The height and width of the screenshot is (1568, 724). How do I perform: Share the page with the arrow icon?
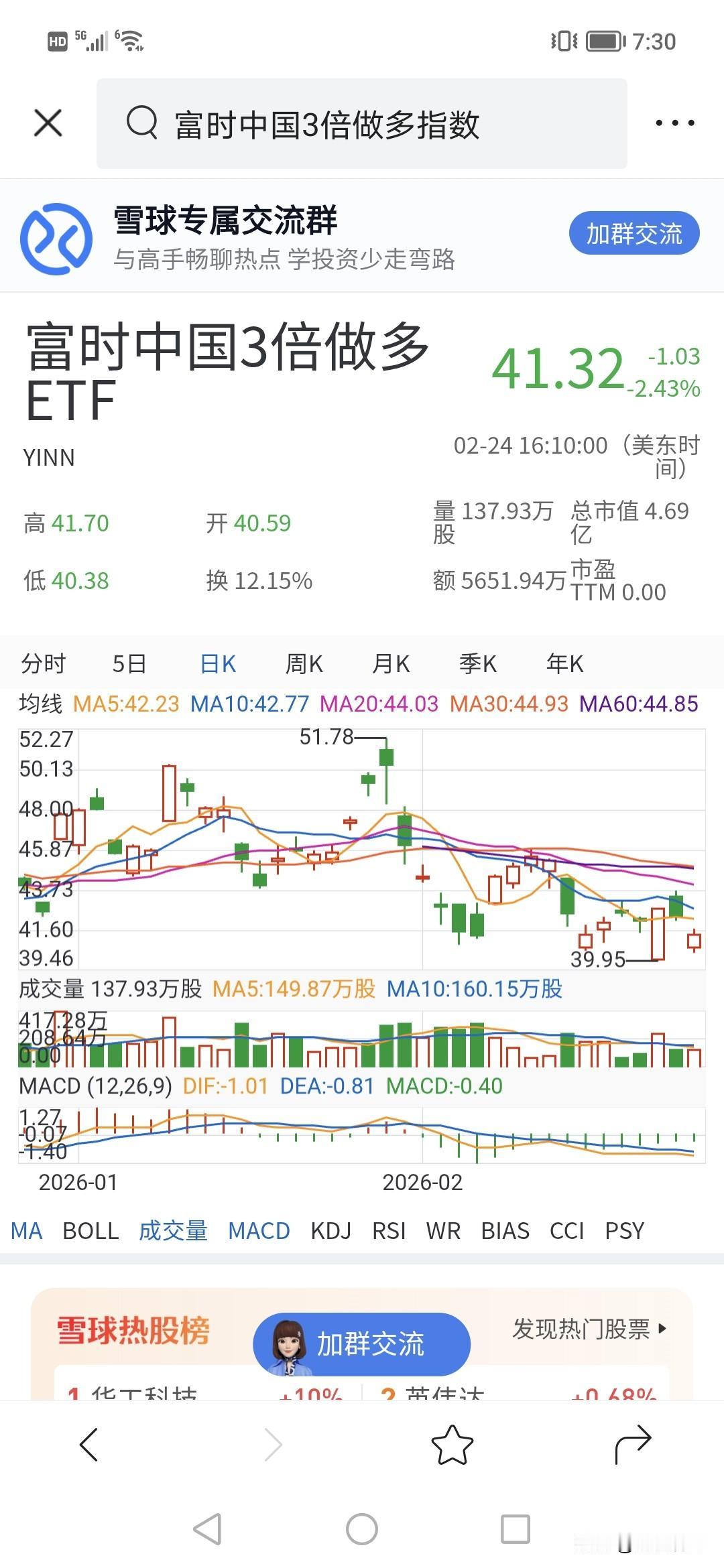coord(633,1444)
